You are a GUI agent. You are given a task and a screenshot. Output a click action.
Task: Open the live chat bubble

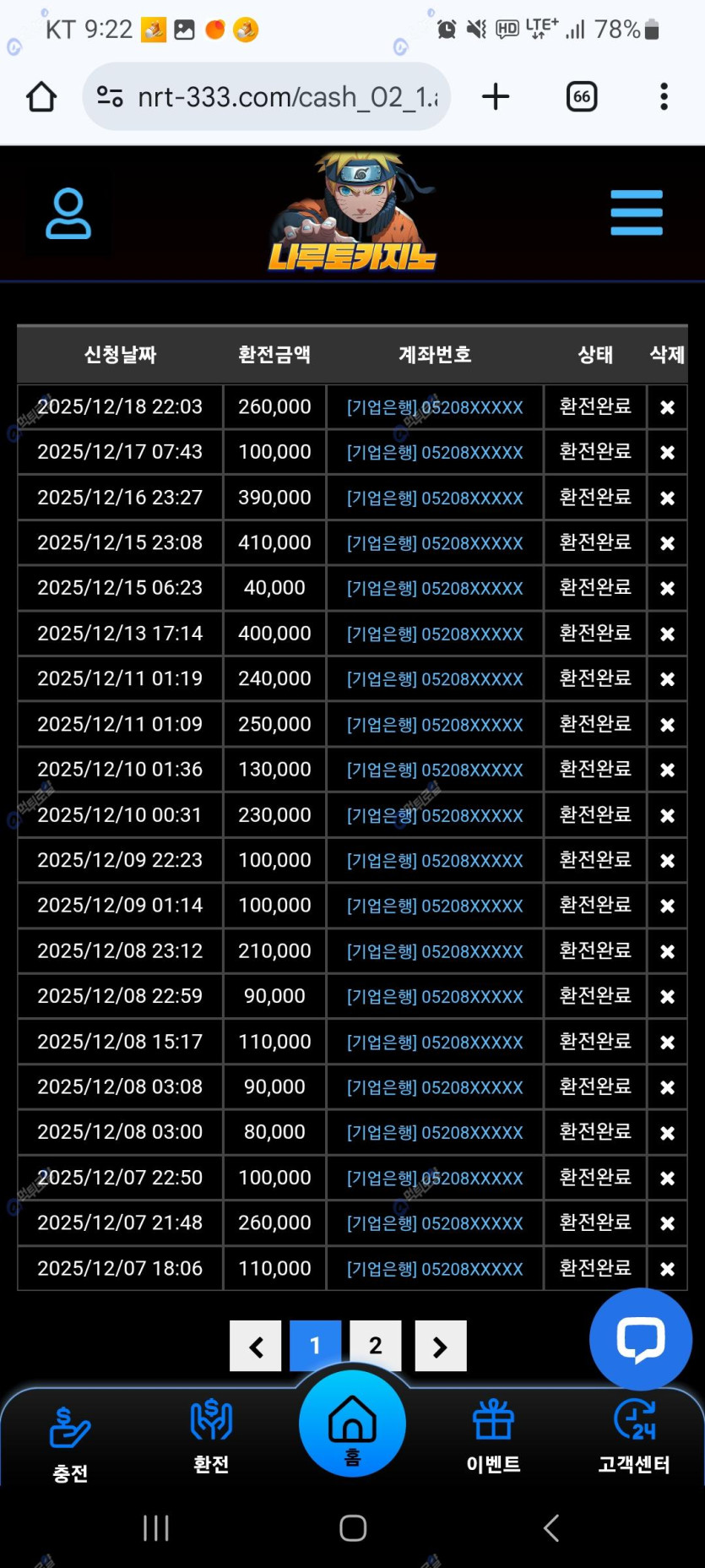(640, 1339)
